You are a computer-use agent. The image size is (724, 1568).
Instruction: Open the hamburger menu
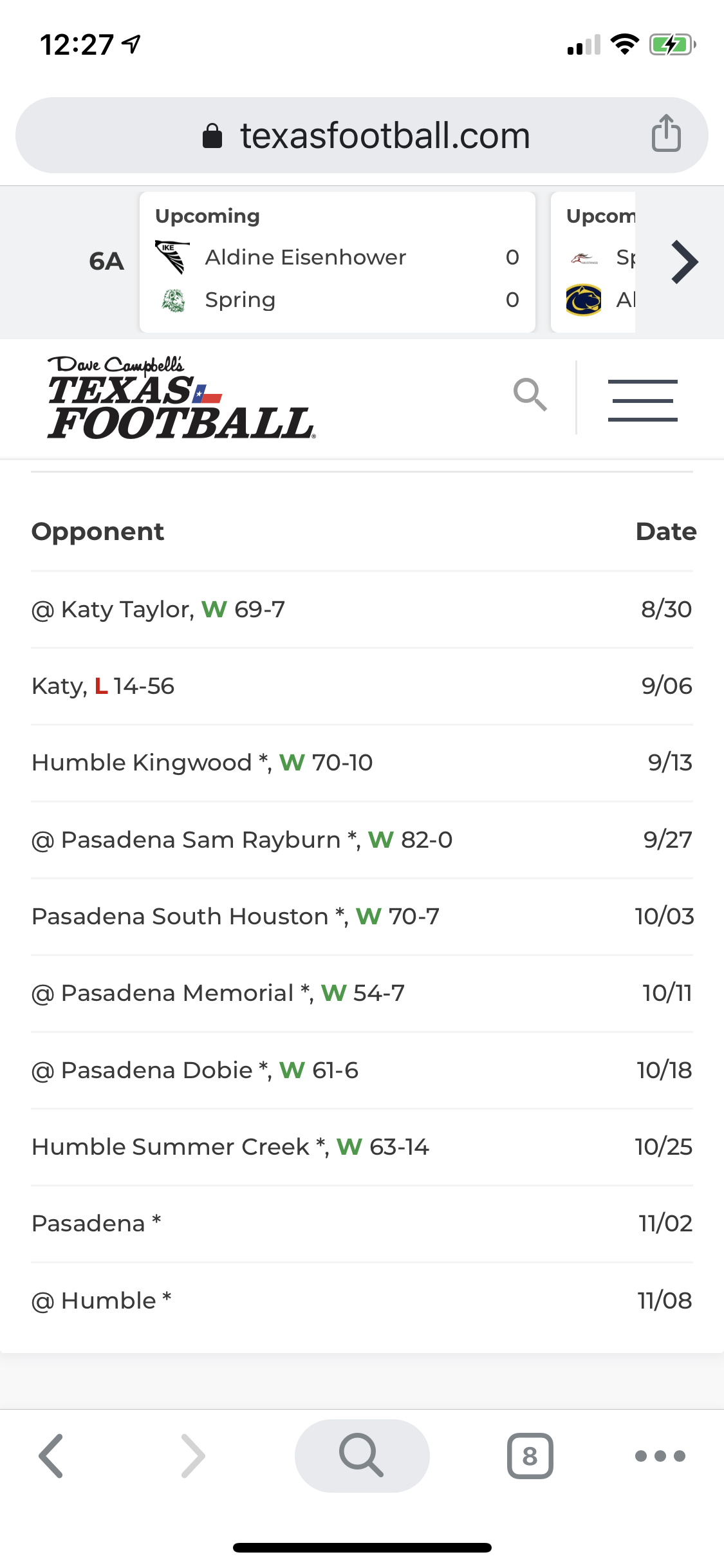[642, 400]
